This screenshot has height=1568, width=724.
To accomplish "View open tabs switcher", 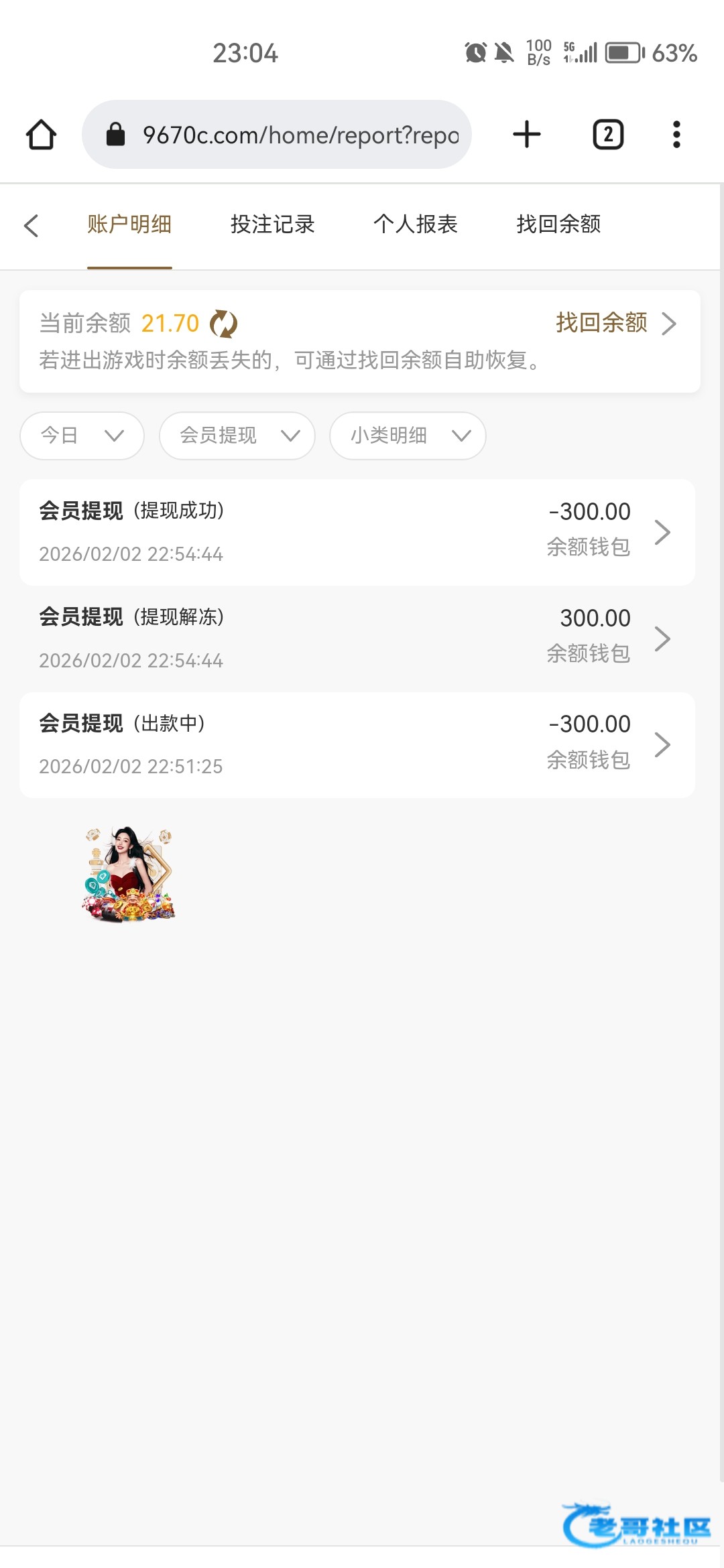I will coord(608,135).
